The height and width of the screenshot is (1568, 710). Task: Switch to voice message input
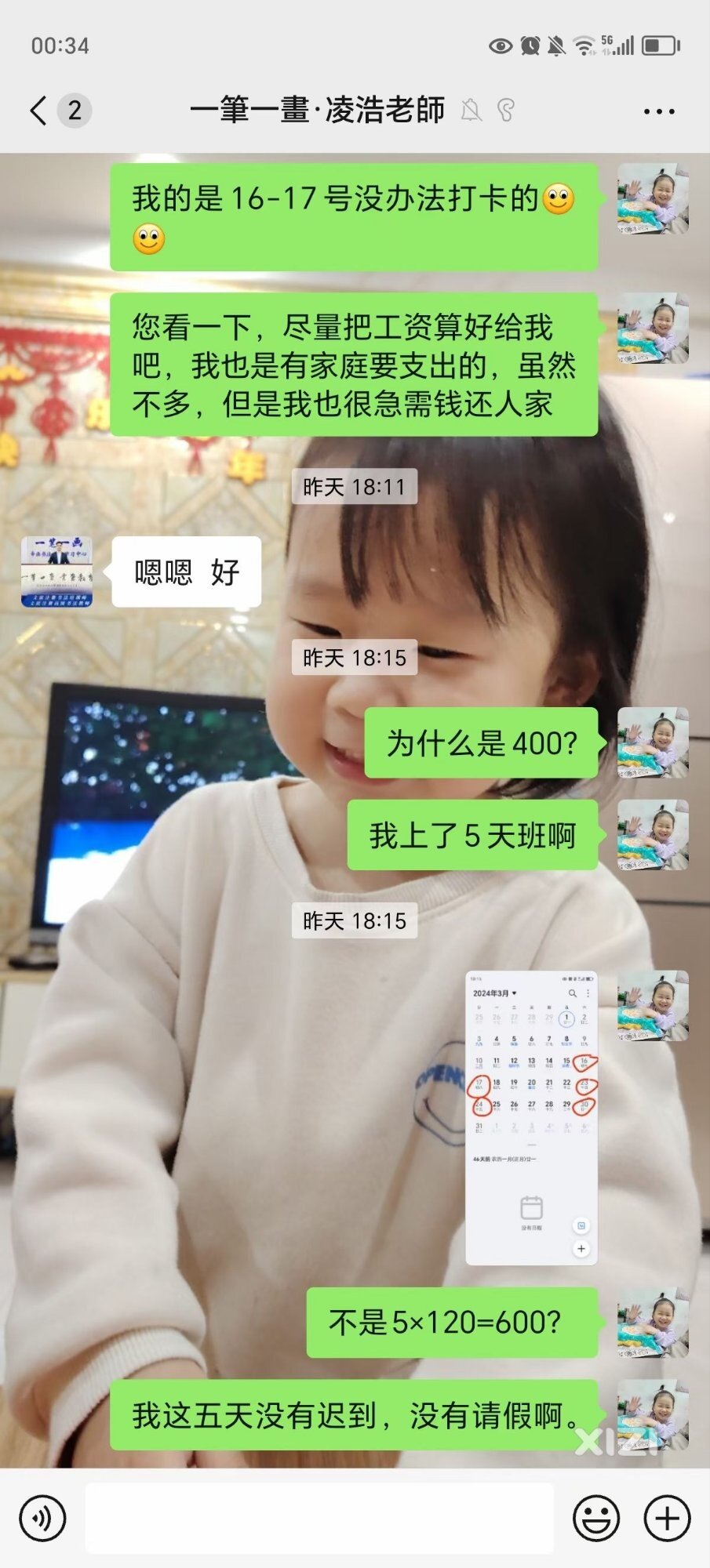pos(42,1519)
